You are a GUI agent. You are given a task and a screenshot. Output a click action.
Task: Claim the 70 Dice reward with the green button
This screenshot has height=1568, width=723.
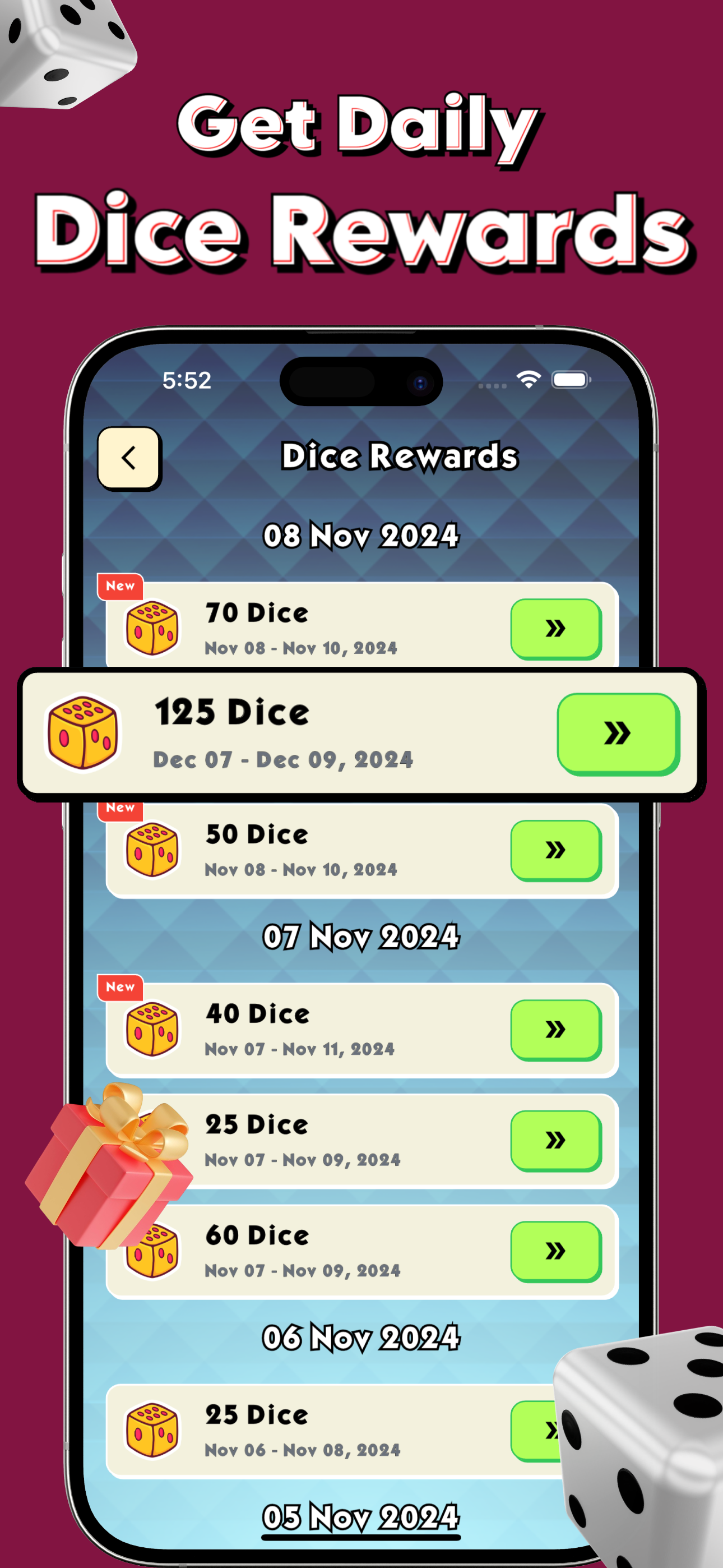pyautogui.click(x=555, y=629)
